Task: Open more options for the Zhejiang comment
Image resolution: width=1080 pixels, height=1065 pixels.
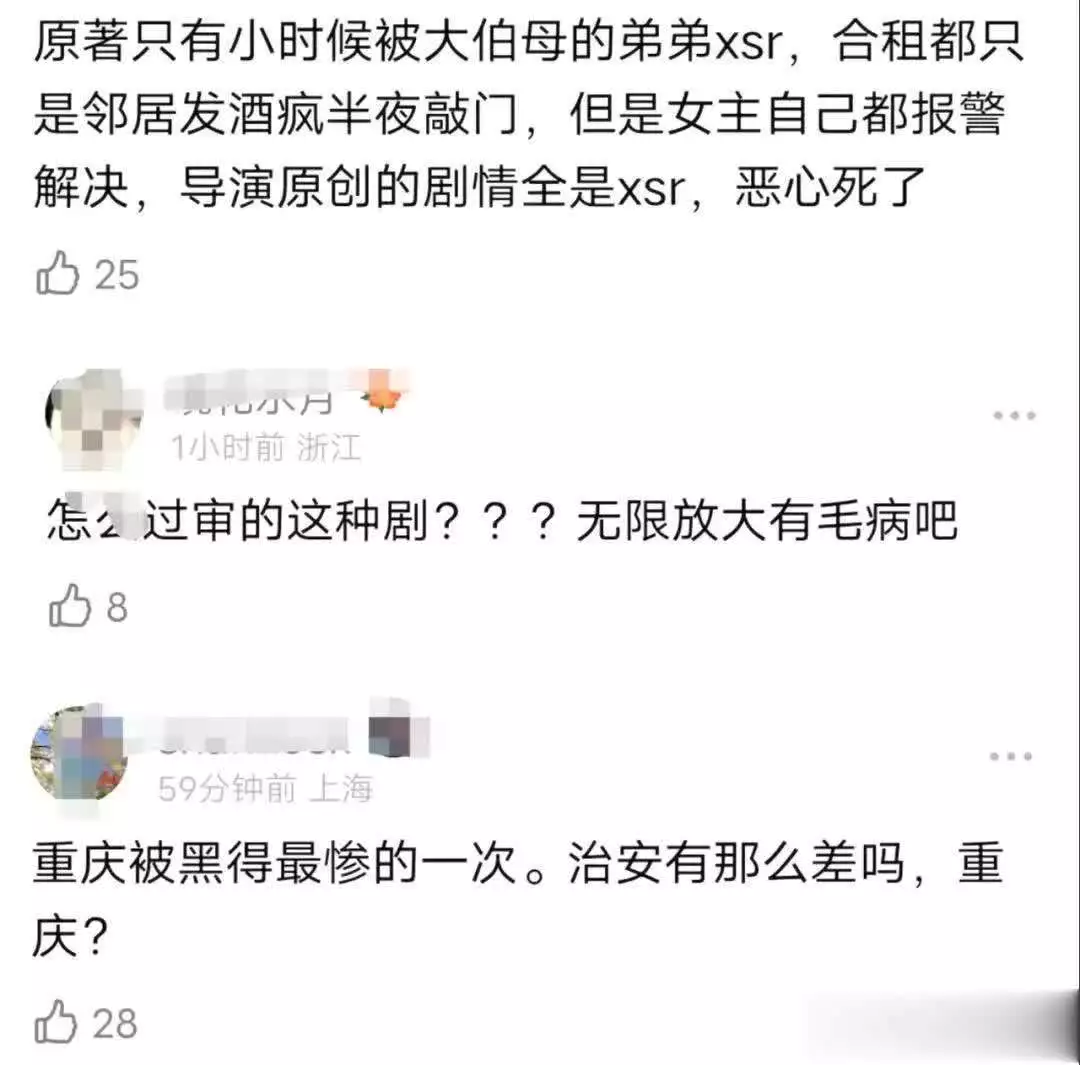Action: click(1013, 416)
